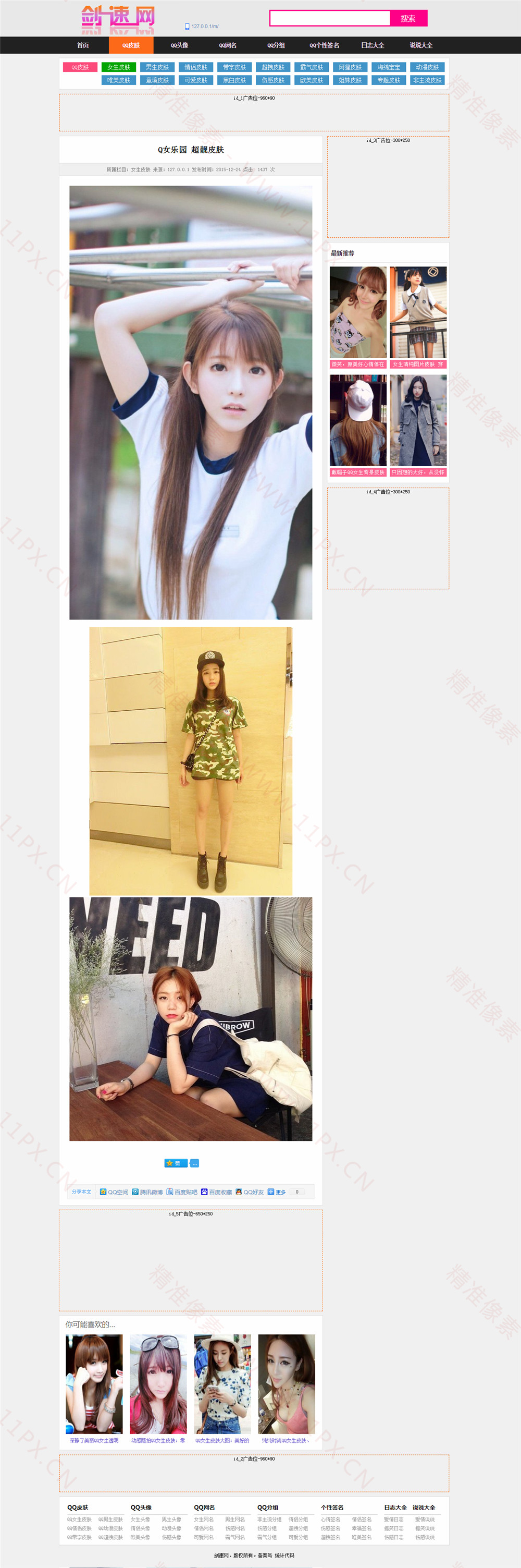Select the 非主流皮肤 category chip
Screen dimensions: 521x1568
427,80
